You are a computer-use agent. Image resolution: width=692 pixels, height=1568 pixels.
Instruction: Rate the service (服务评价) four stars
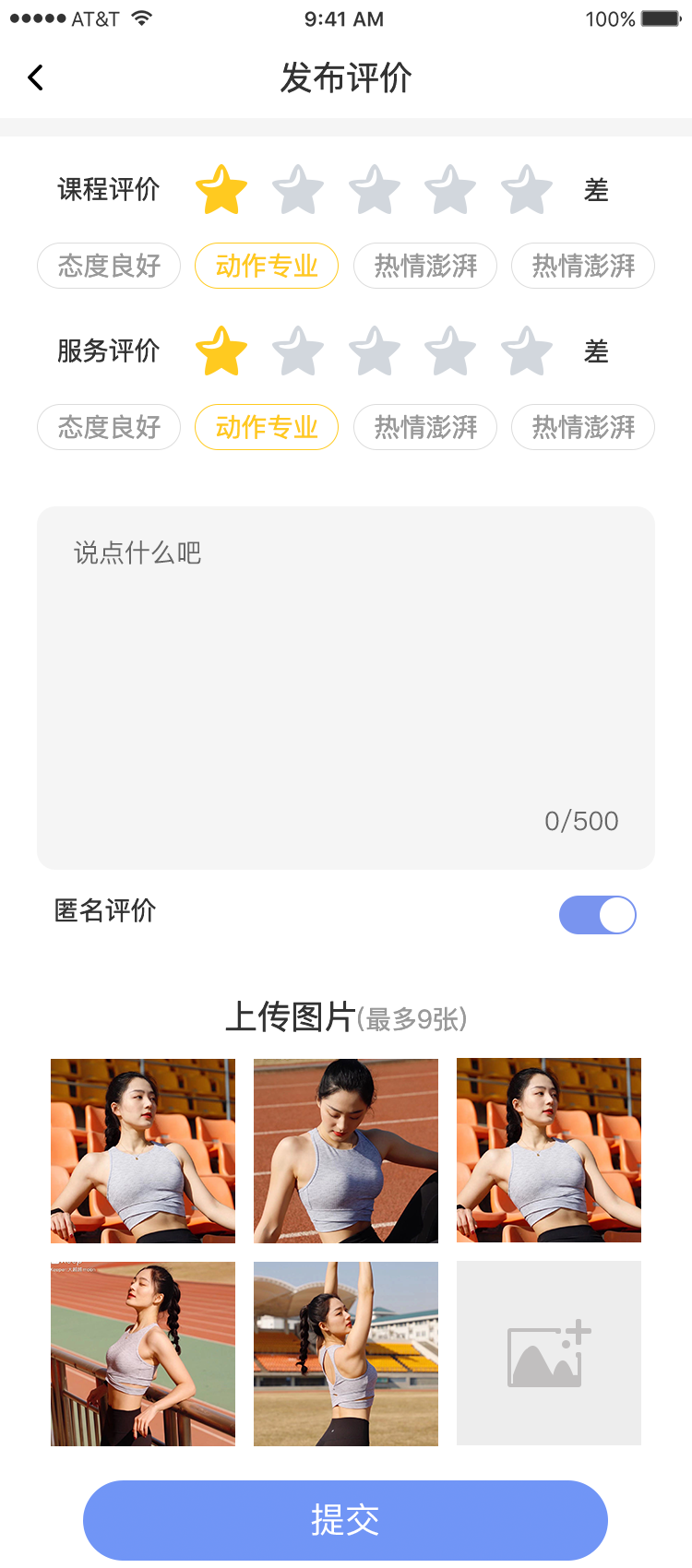point(450,351)
